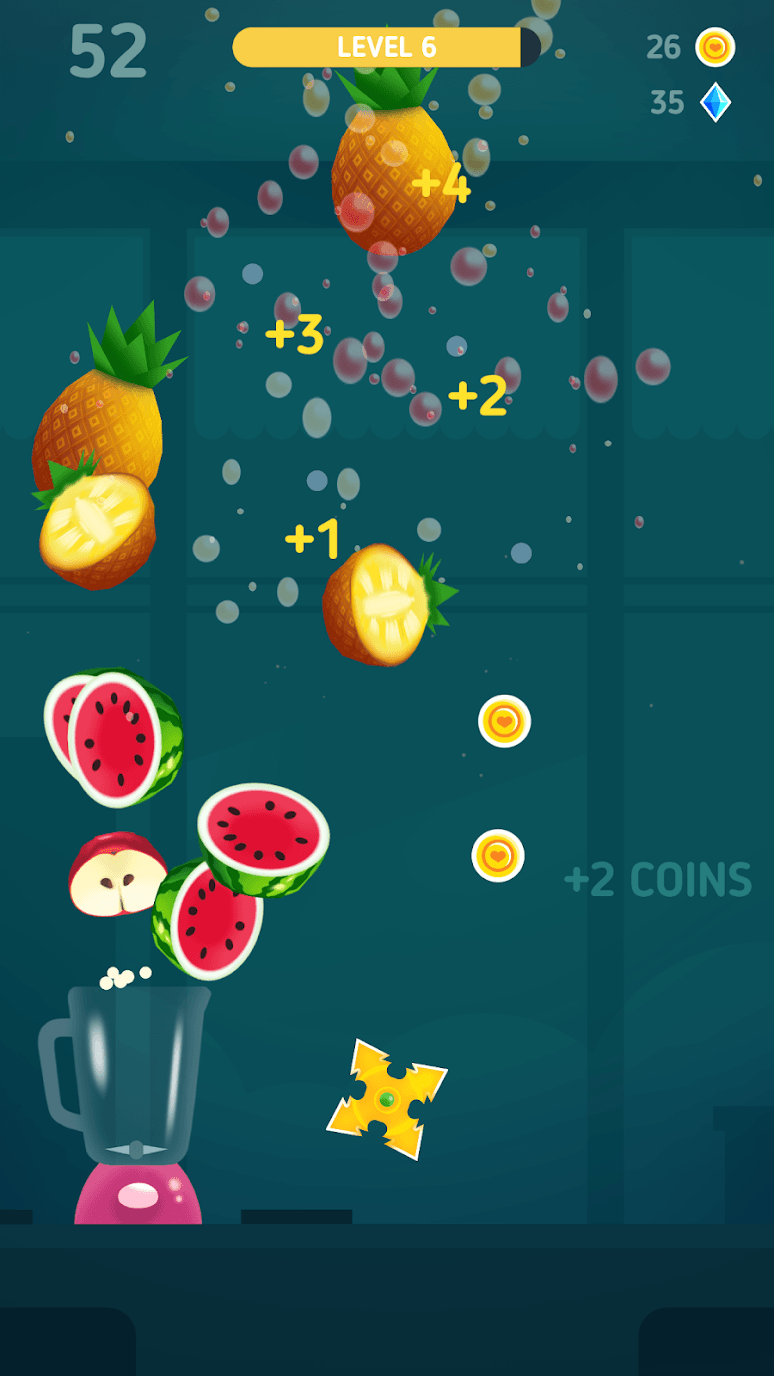
Task: Throw the yellow shuriken at the fruits
Action: (386, 1099)
